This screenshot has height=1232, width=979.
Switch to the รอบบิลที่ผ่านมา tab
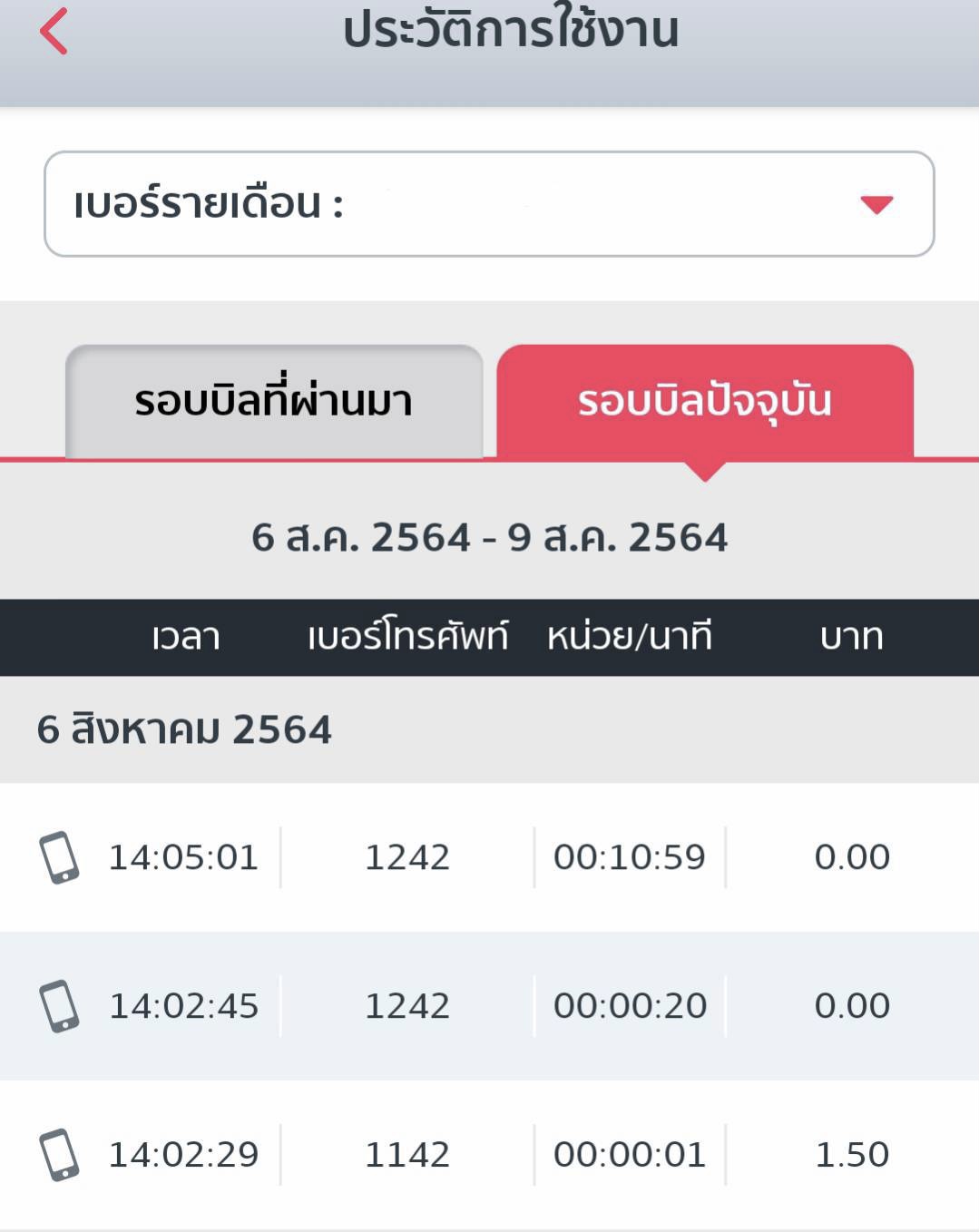274,401
